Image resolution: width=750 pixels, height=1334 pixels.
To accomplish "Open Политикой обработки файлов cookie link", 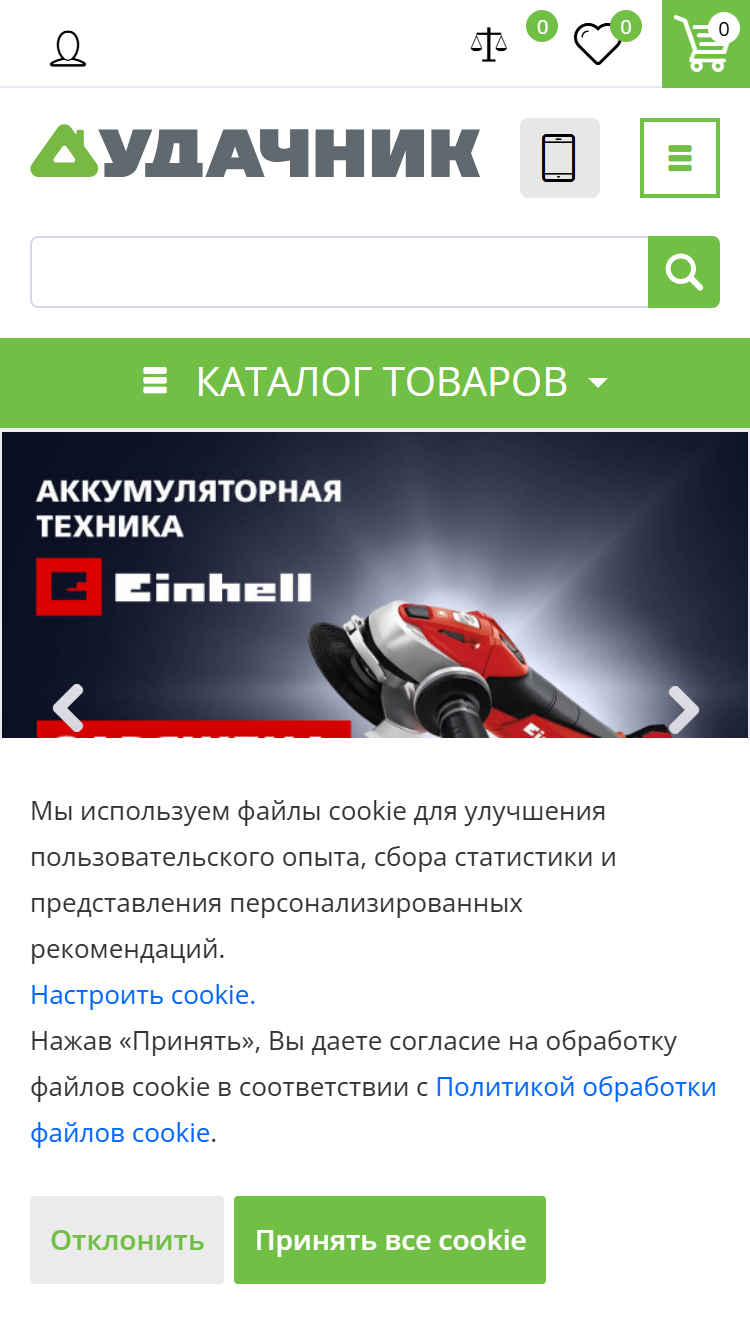I will pyautogui.click(x=374, y=1110).
